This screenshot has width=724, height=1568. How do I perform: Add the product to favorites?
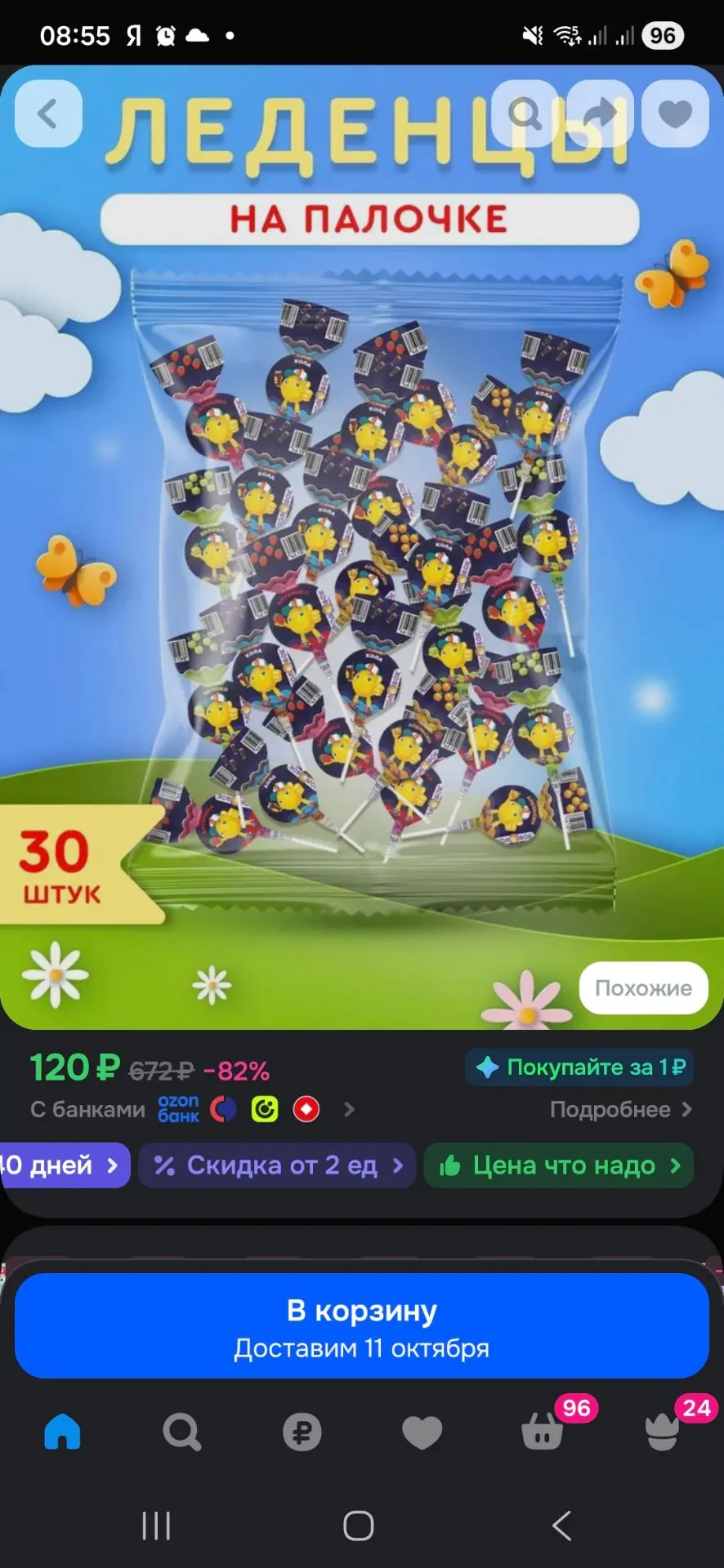pos(675,114)
